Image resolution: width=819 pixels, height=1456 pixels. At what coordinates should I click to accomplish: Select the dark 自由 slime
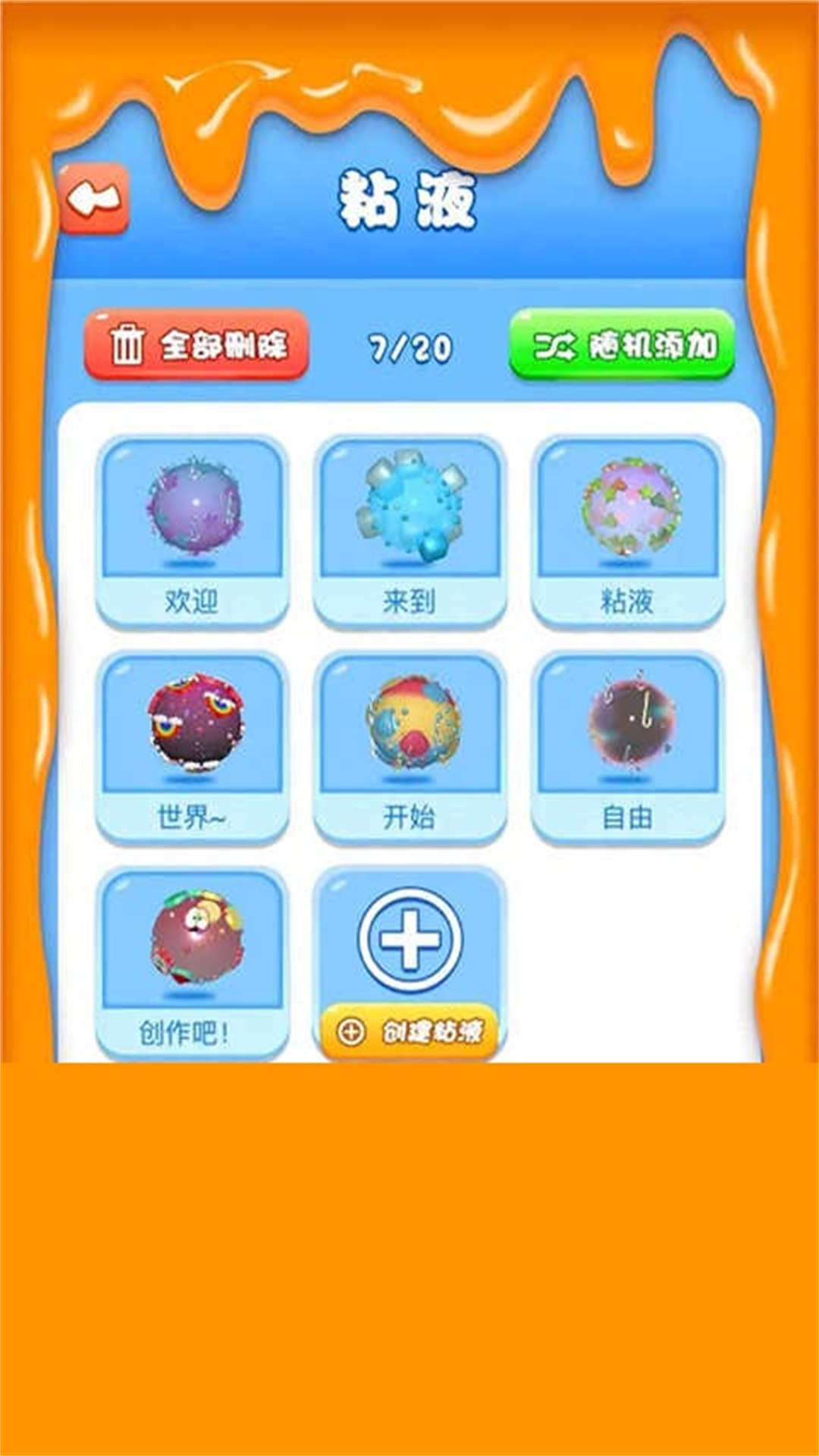(627, 748)
